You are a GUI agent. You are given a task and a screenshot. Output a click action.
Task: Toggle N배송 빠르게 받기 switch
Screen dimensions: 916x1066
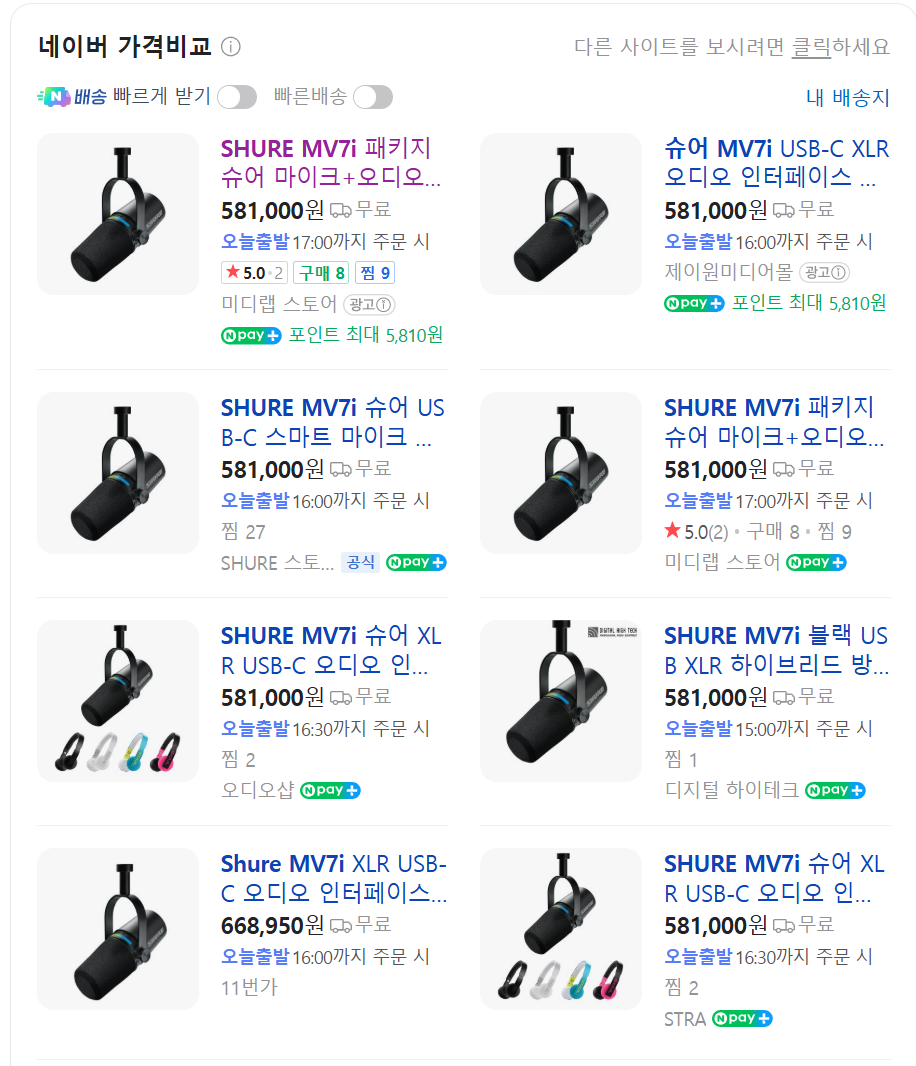[237, 97]
